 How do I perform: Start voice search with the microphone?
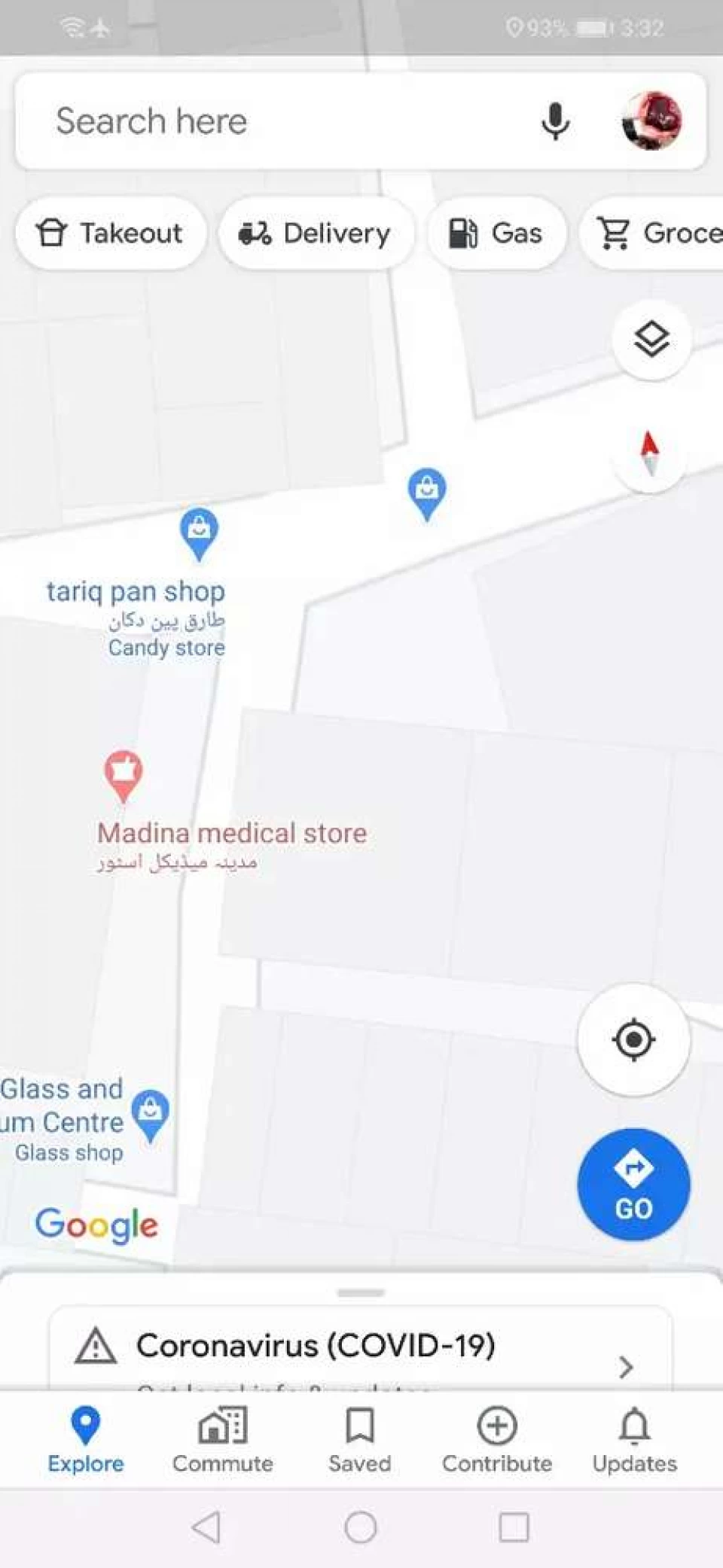point(555,121)
